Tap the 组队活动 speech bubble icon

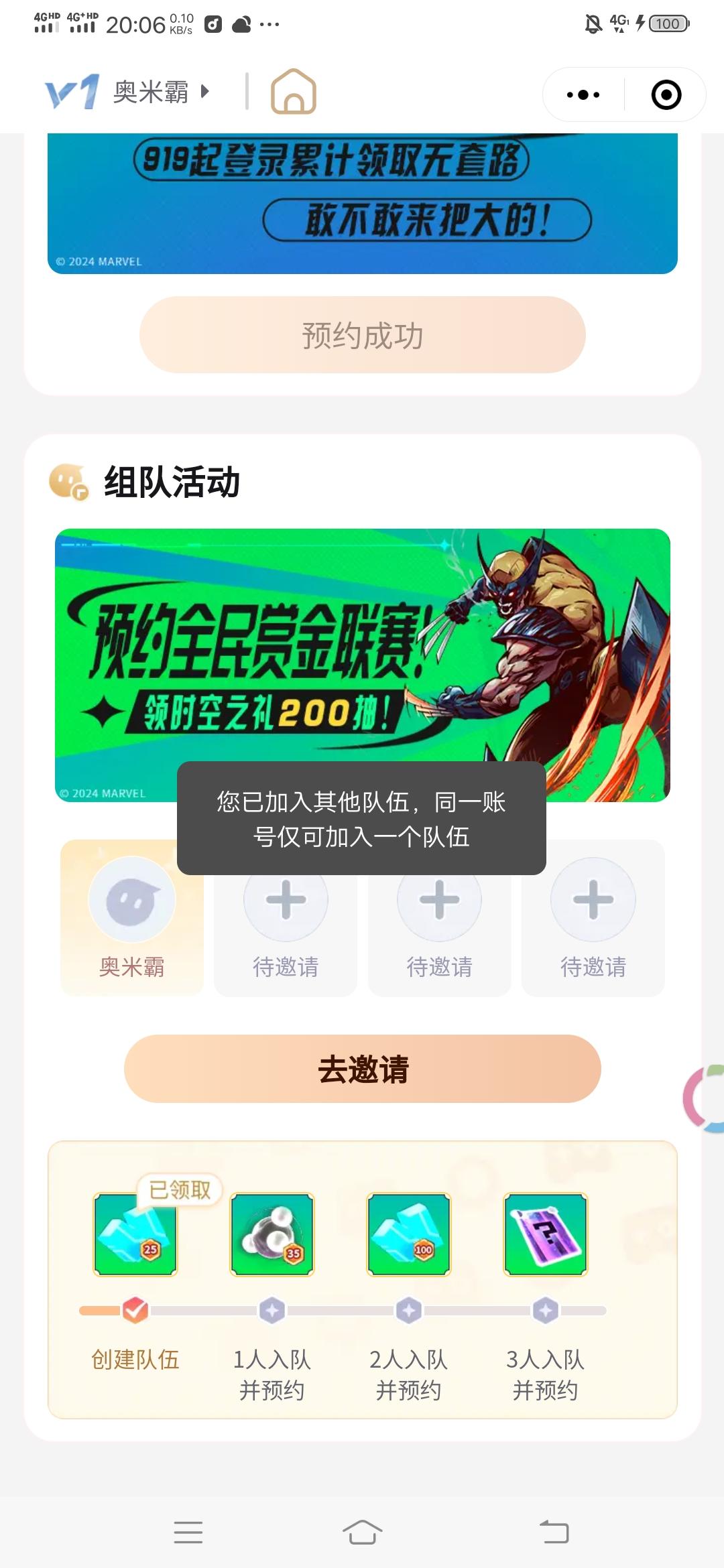point(67,479)
